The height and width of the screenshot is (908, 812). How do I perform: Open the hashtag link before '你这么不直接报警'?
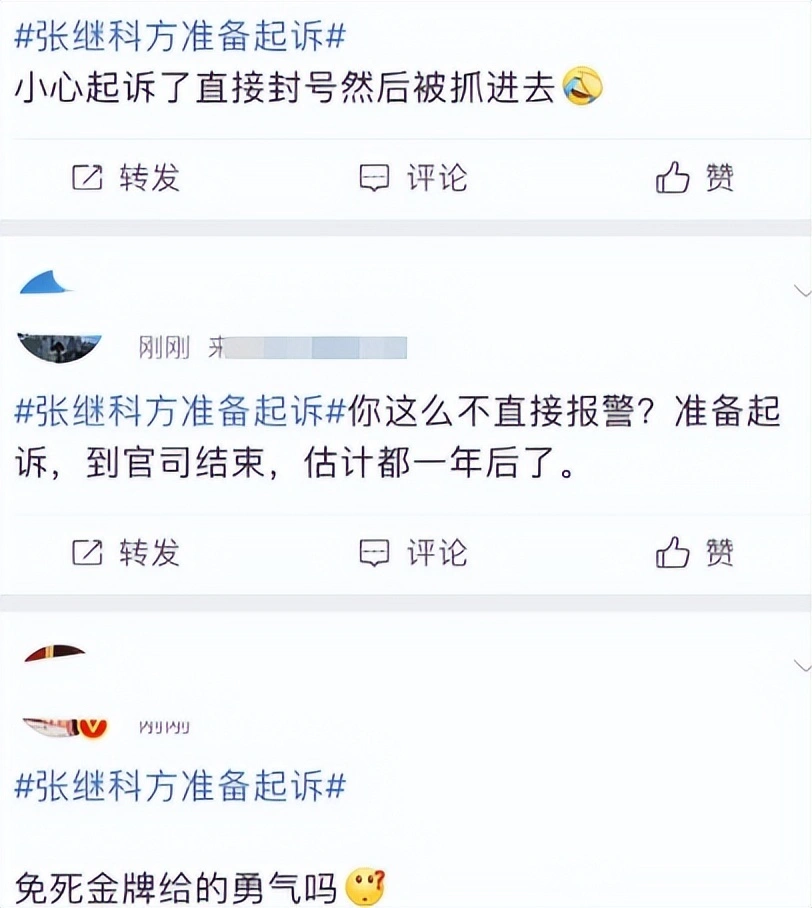[x=180, y=410]
